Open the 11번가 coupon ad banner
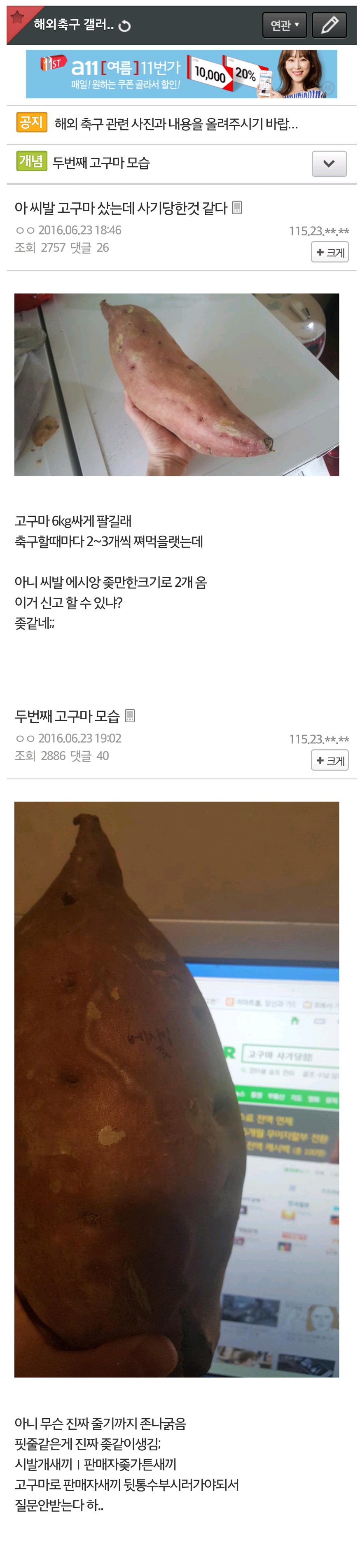 click(x=181, y=74)
